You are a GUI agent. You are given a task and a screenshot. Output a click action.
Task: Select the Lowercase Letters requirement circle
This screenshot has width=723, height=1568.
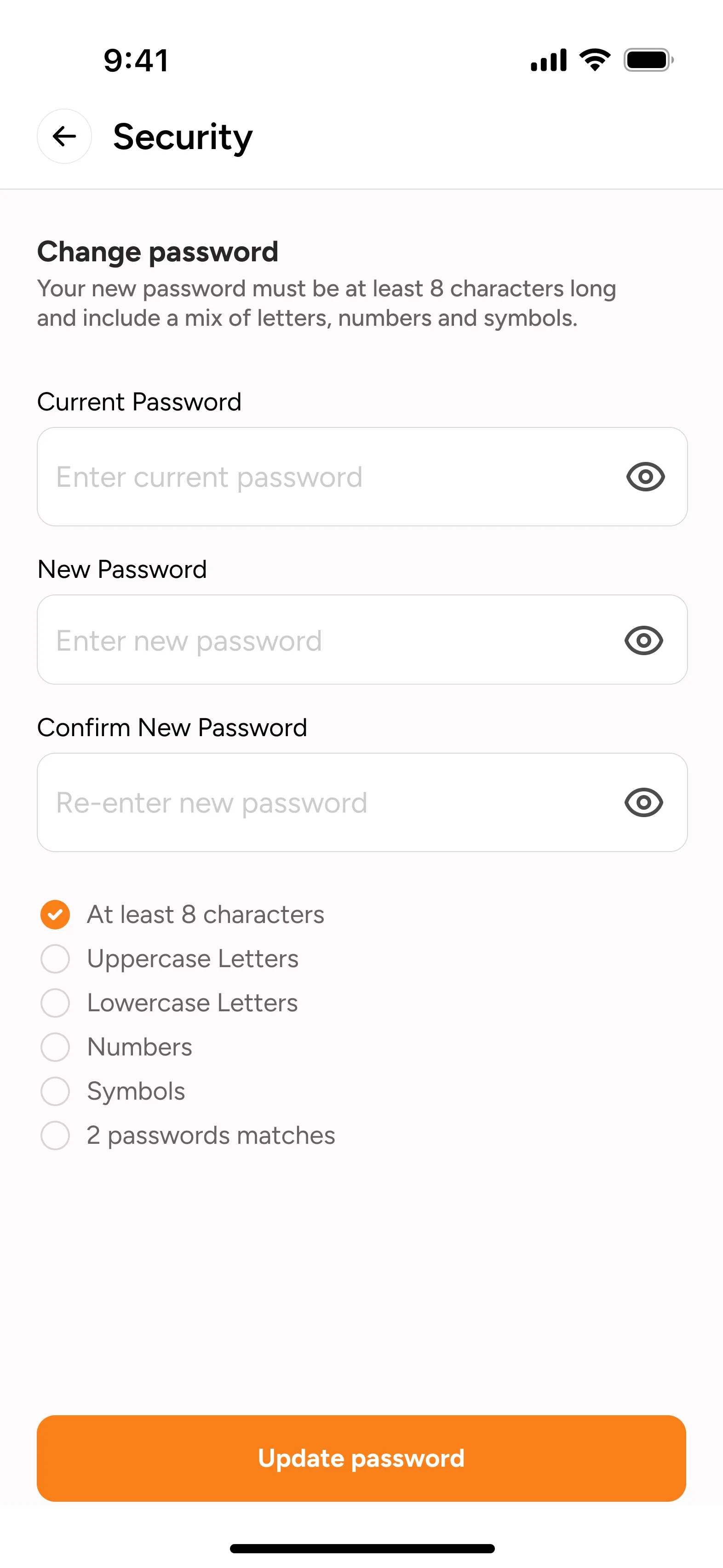[55, 1003]
